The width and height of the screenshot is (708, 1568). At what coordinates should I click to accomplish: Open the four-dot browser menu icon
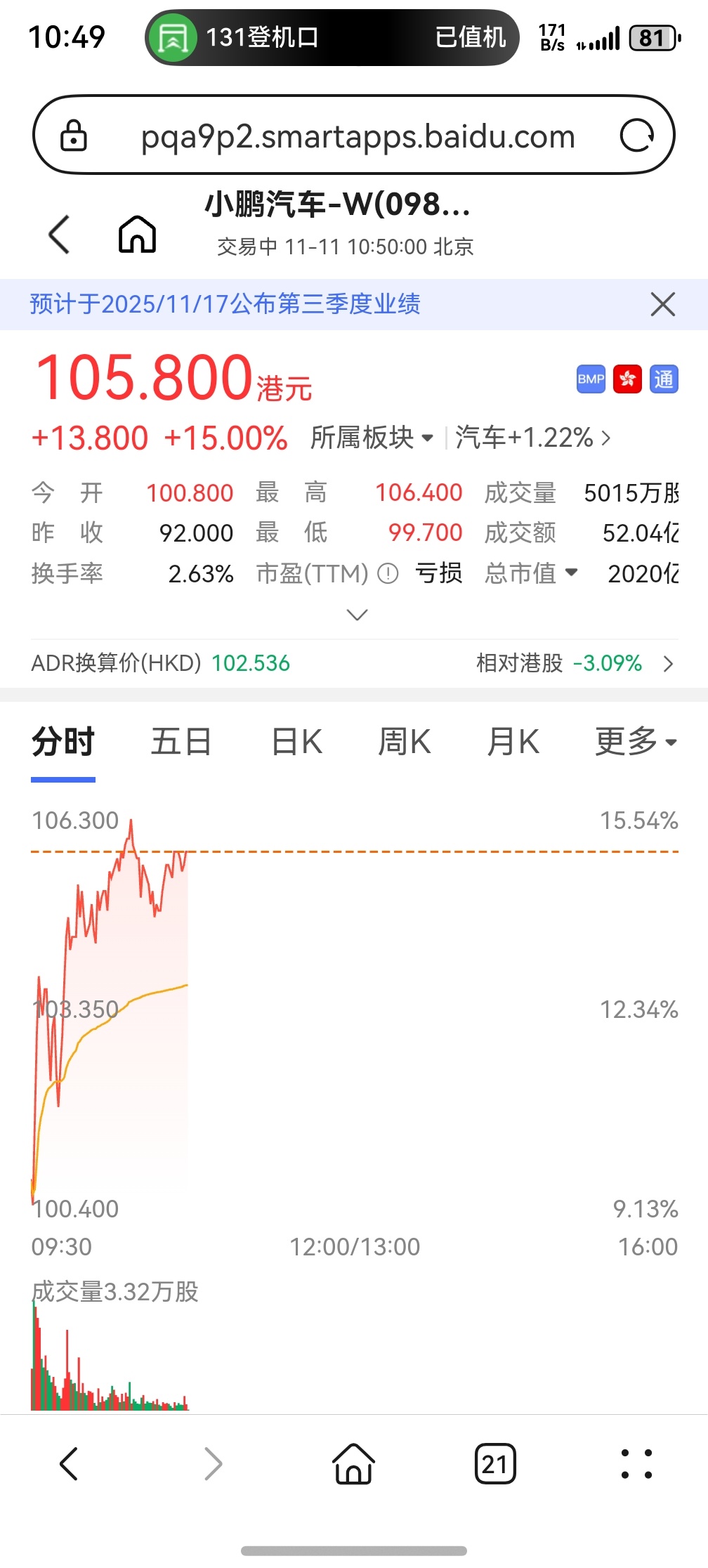(636, 1465)
